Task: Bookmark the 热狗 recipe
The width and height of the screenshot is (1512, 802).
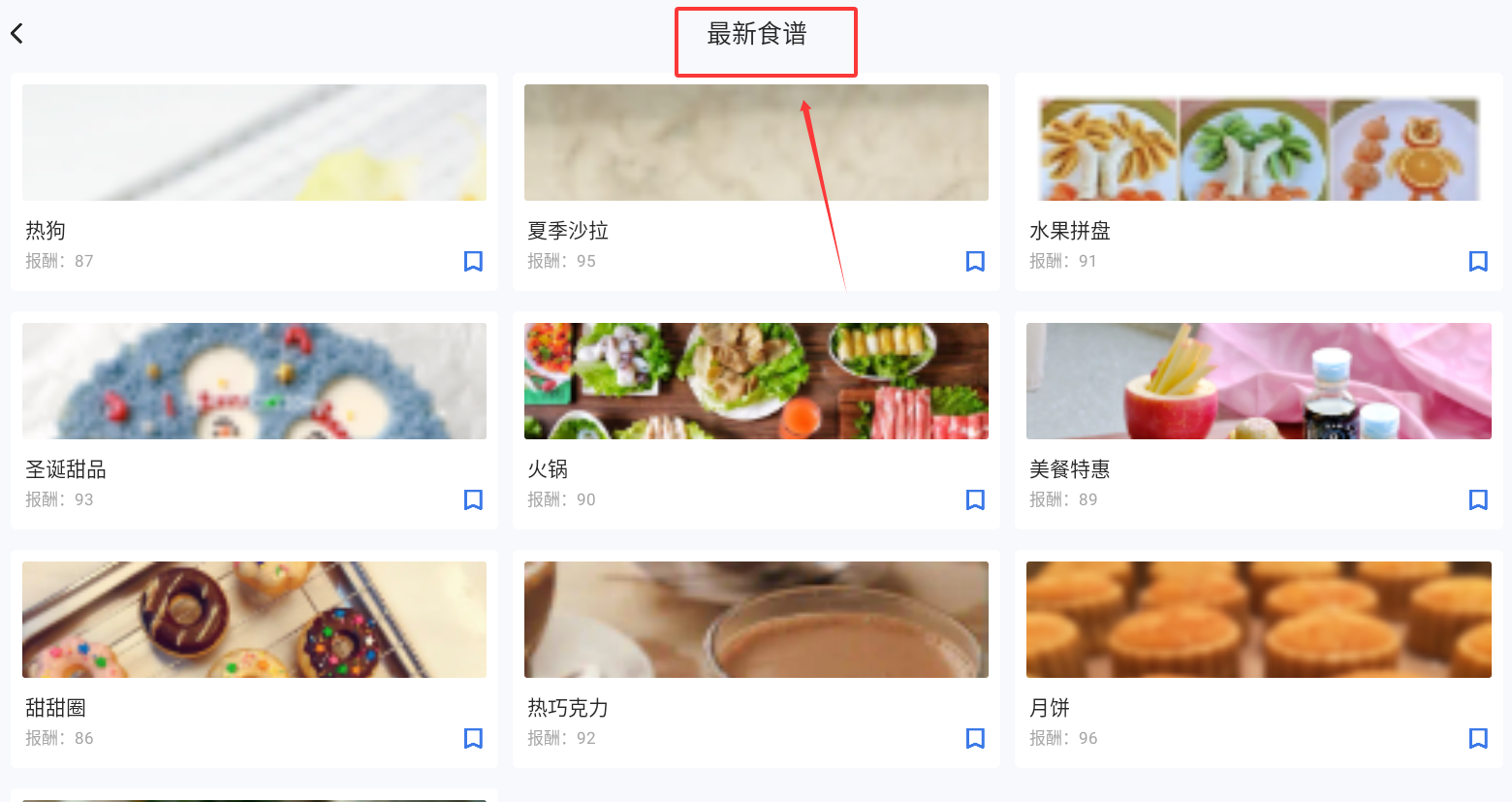Action: [473, 261]
